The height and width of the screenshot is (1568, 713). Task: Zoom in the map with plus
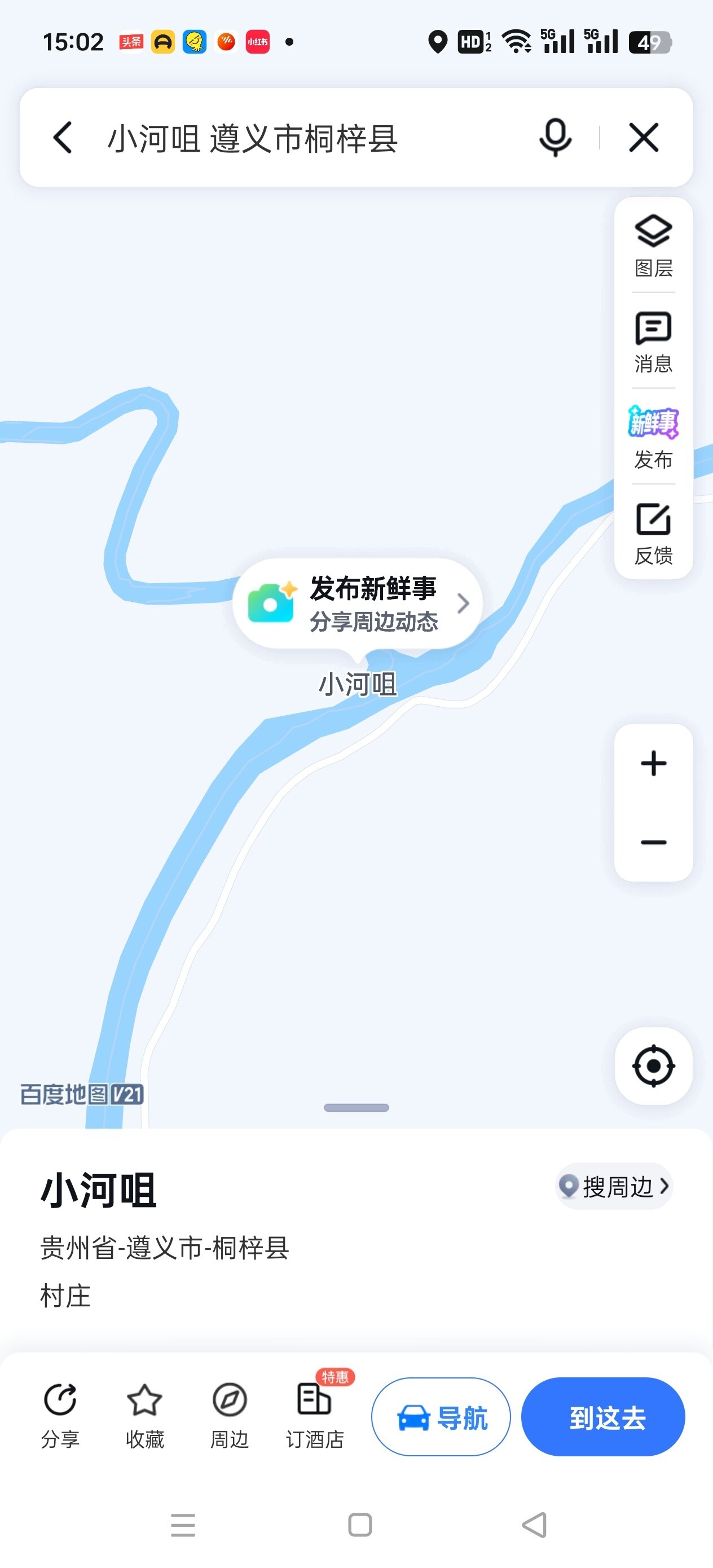pyautogui.click(x=653, y=763)
